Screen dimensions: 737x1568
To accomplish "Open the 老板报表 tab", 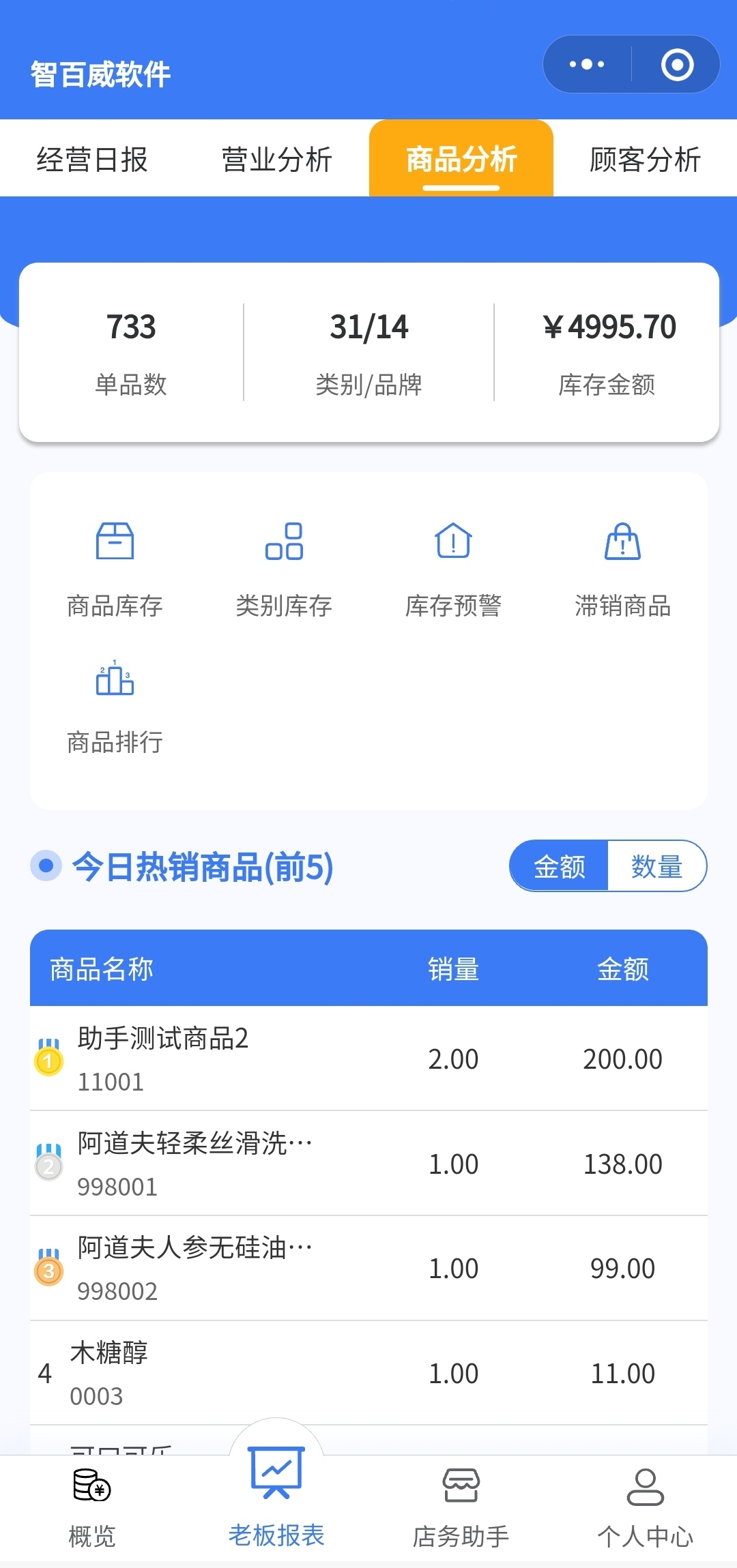I will 276,1500.
